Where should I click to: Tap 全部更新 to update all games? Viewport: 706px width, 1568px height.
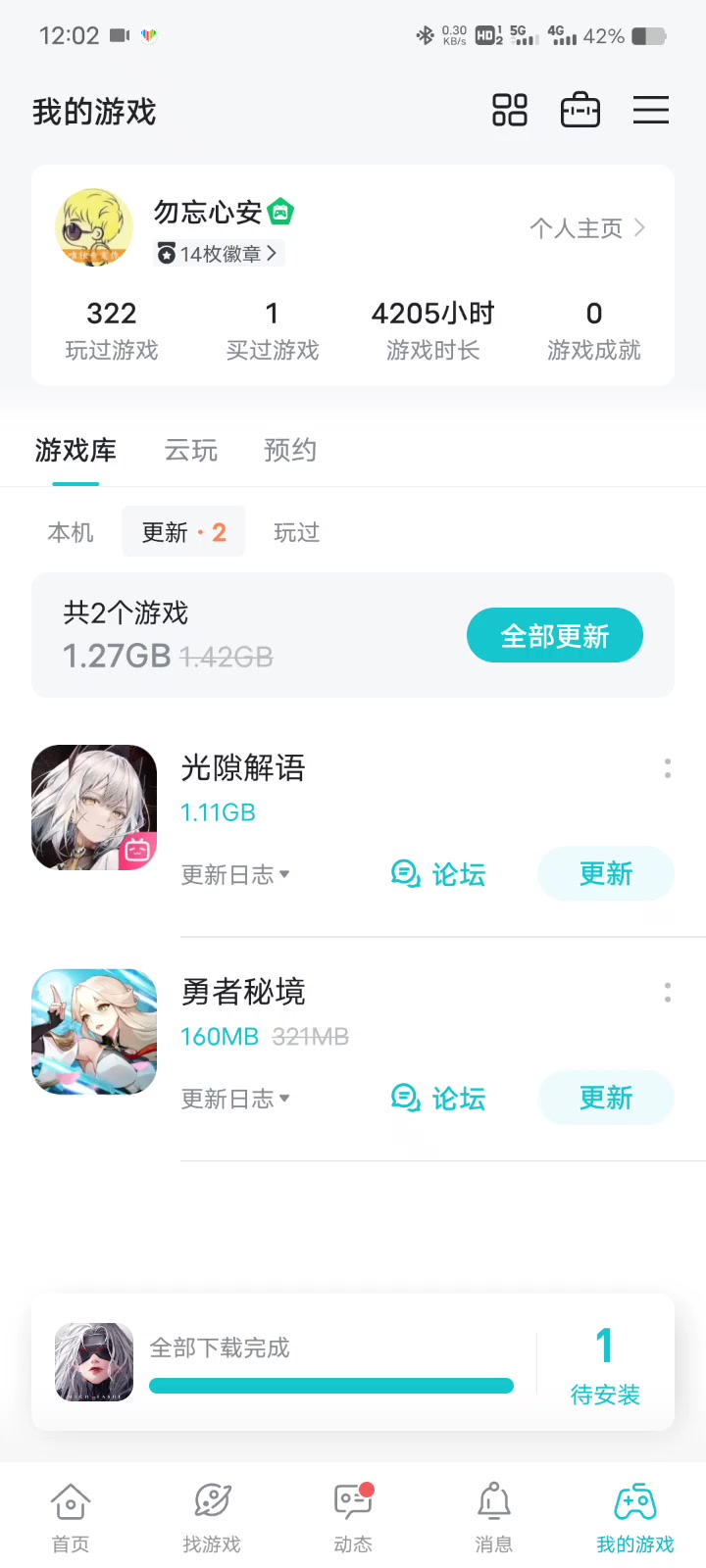(x=554, y=636)
